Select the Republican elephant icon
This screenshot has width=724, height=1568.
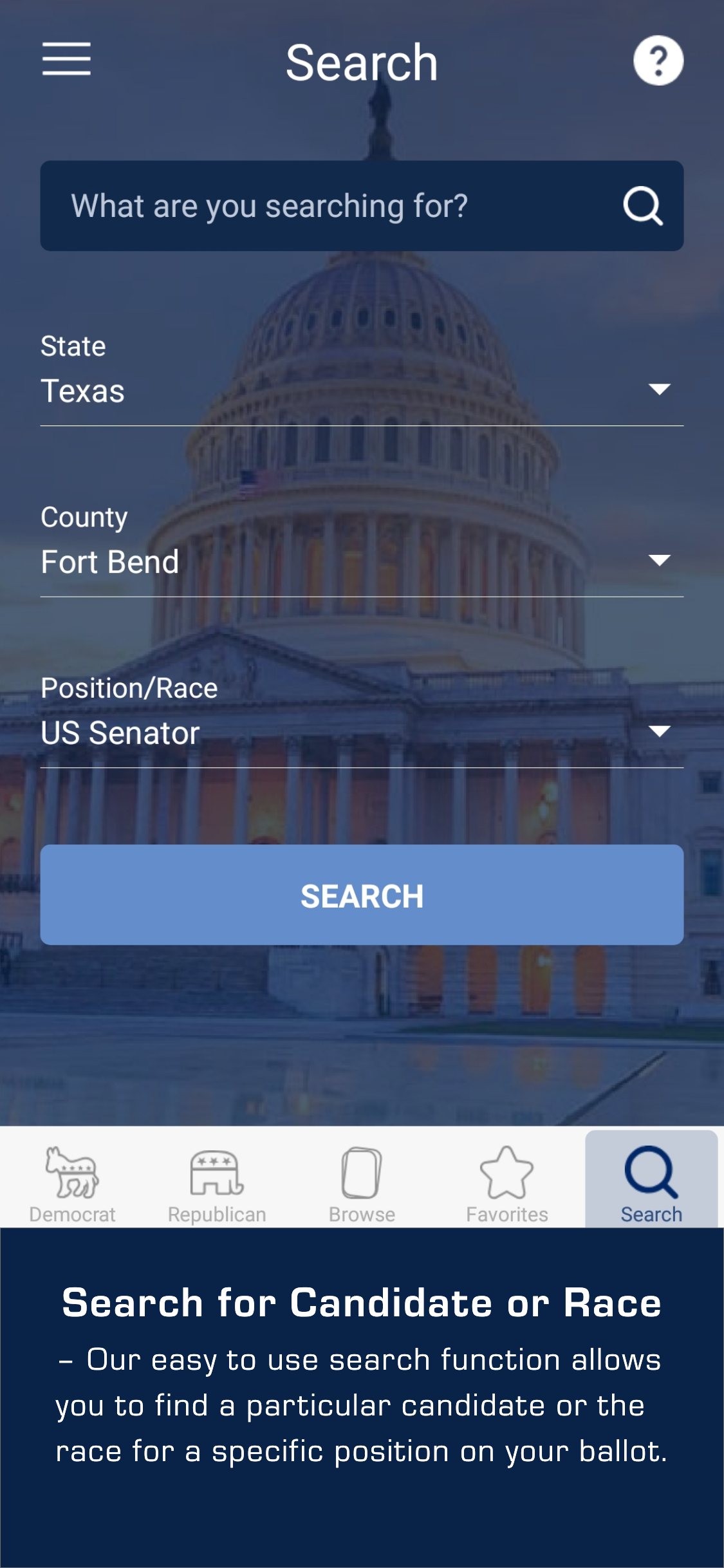[217, 1176]
